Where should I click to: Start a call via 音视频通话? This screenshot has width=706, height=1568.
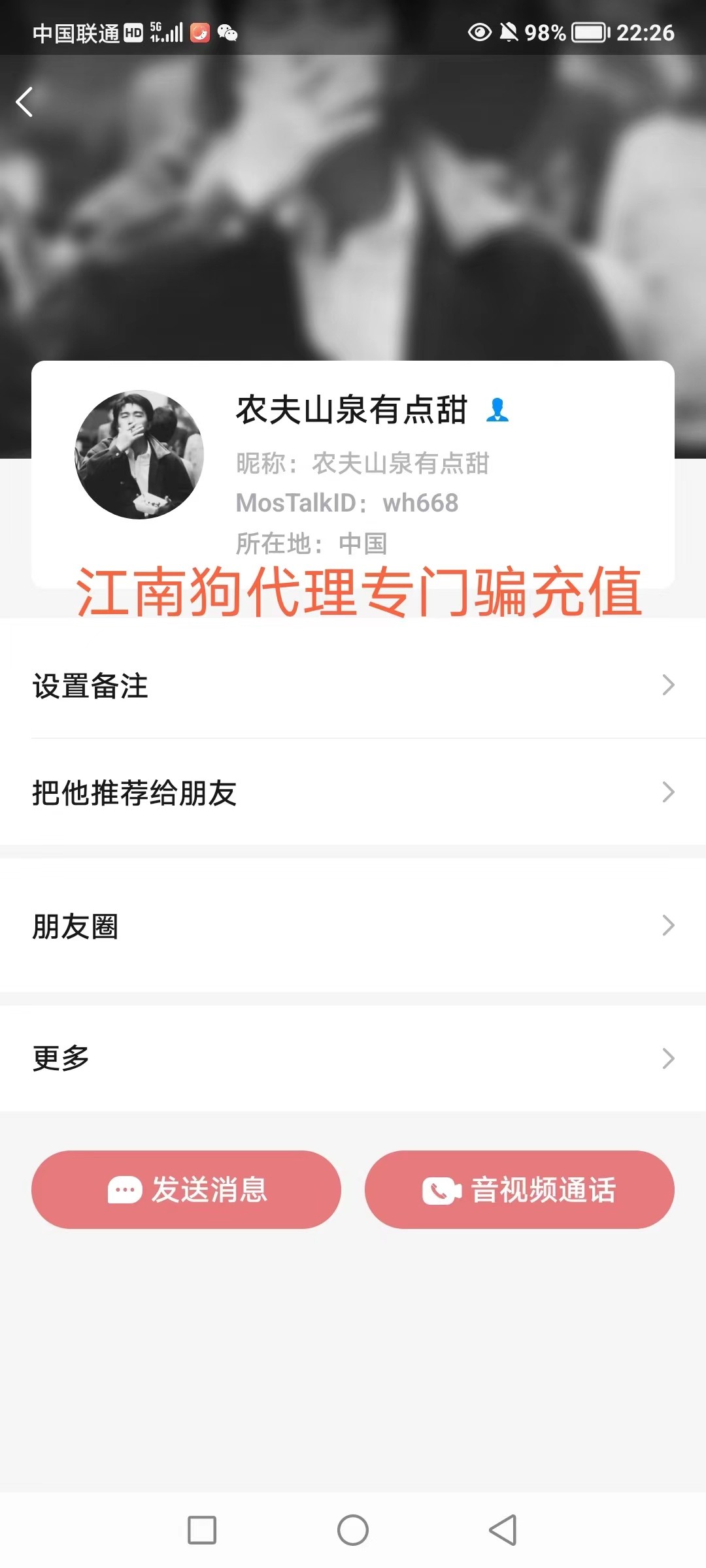520,1190
